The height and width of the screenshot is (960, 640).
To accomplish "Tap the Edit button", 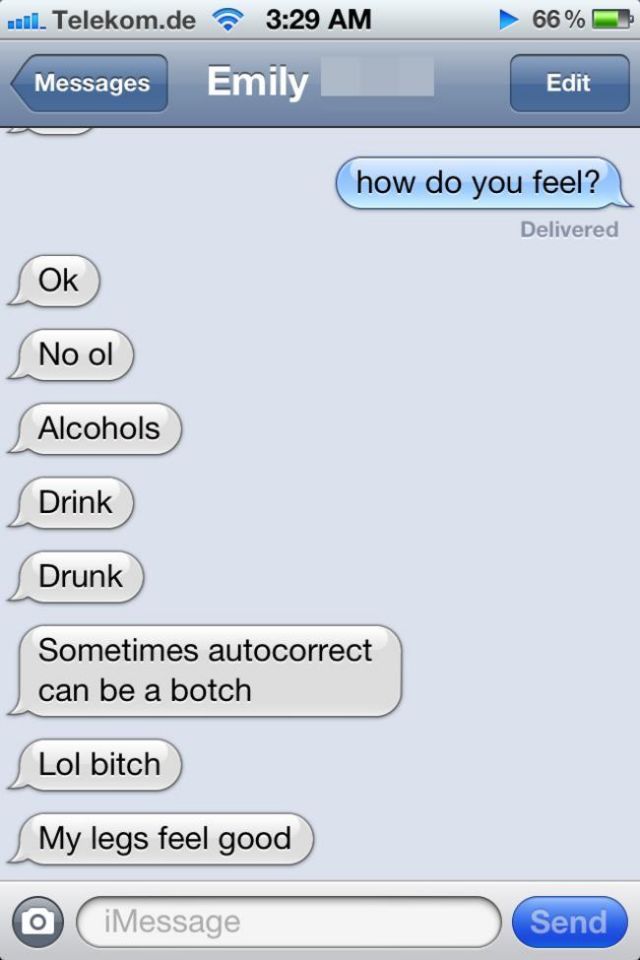I will pos(567,83).
